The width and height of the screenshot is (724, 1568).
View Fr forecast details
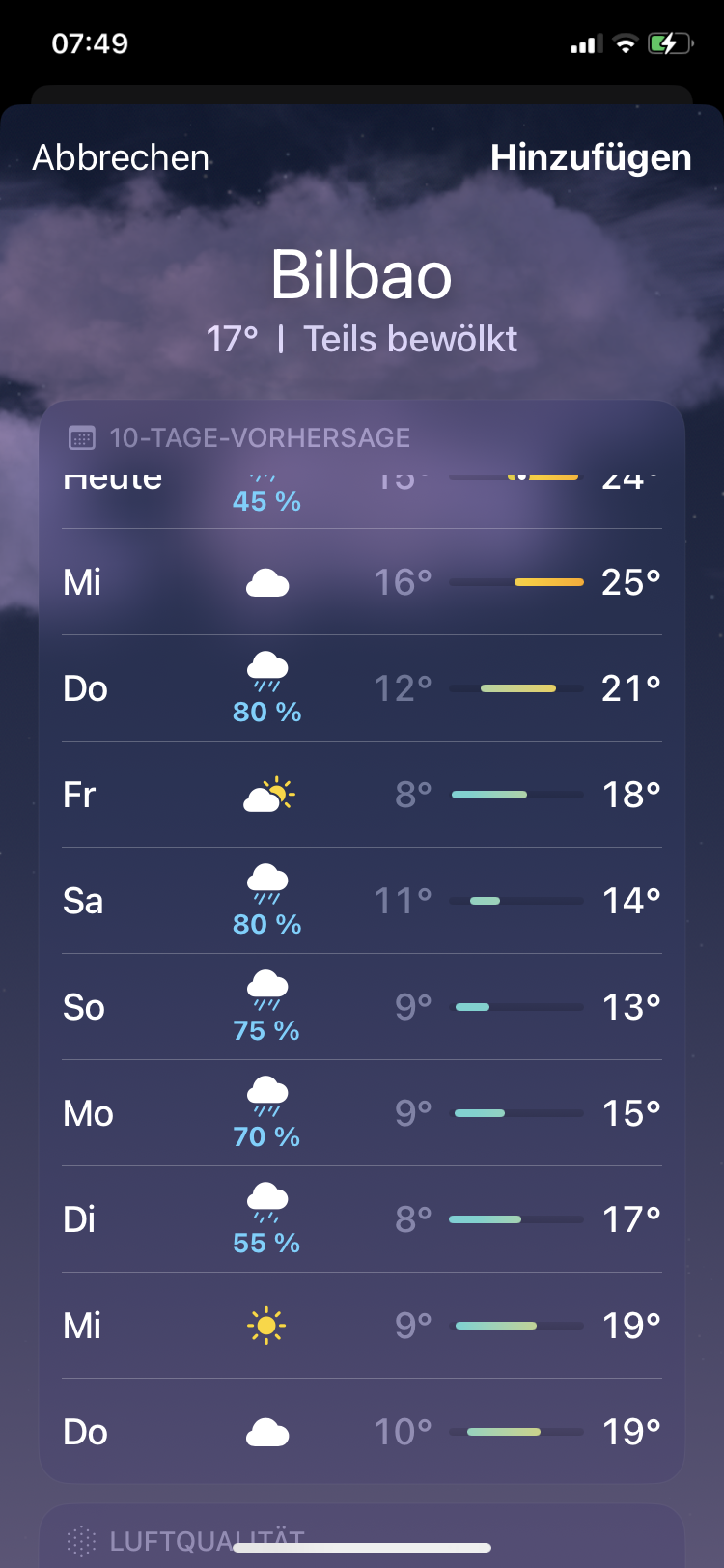pos(362,795)
